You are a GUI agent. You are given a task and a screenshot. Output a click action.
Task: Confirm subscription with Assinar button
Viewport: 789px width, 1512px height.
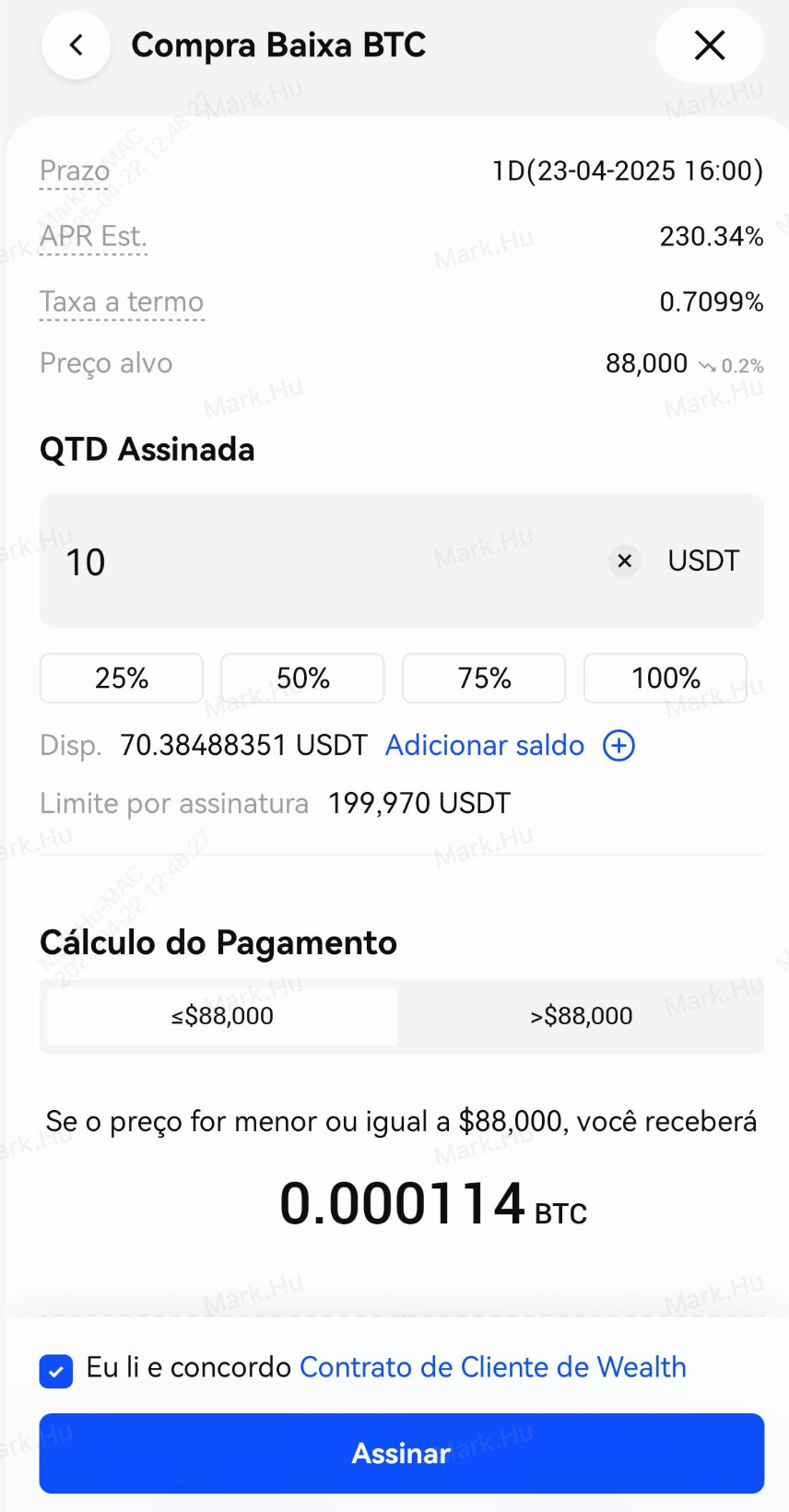402,1453
